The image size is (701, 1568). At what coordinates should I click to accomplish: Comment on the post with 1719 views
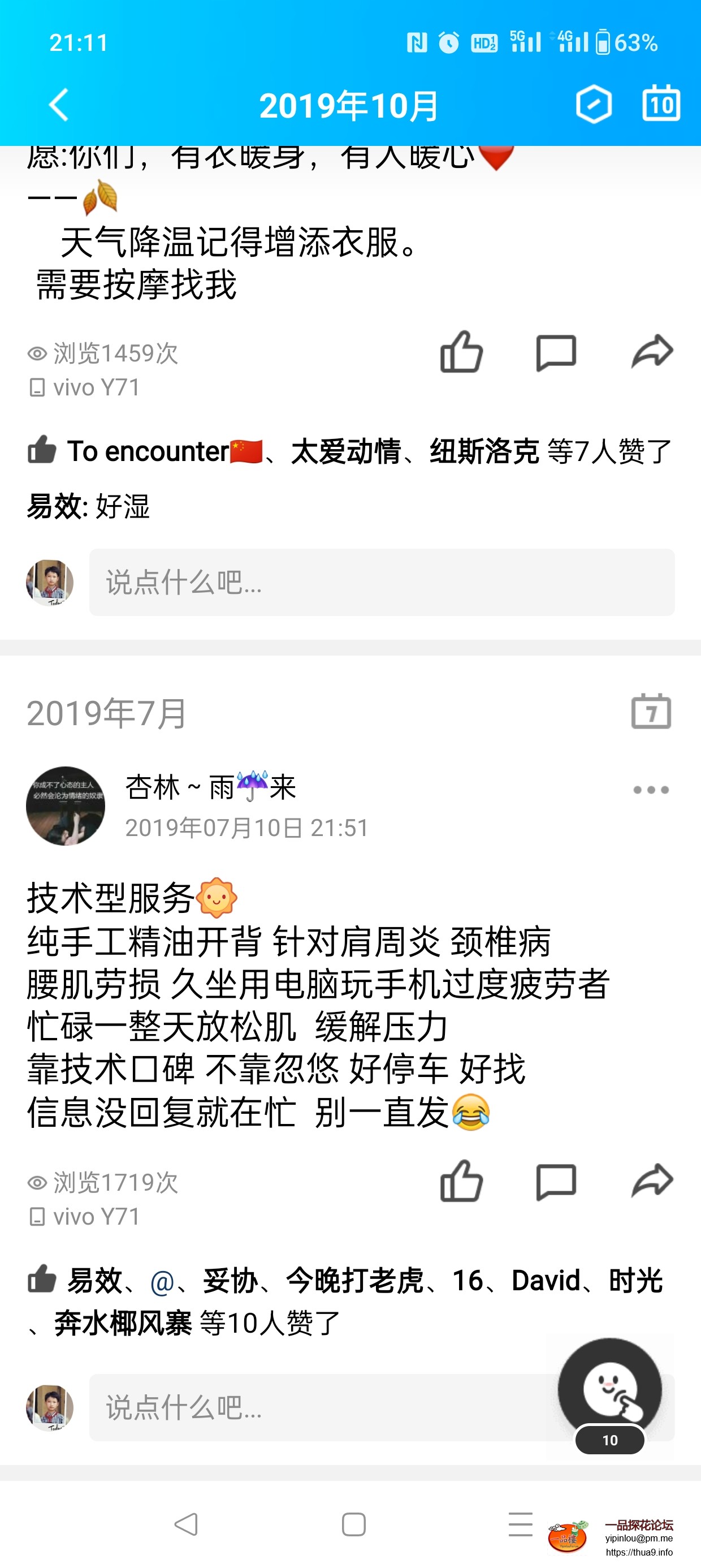click(556, 1182)
